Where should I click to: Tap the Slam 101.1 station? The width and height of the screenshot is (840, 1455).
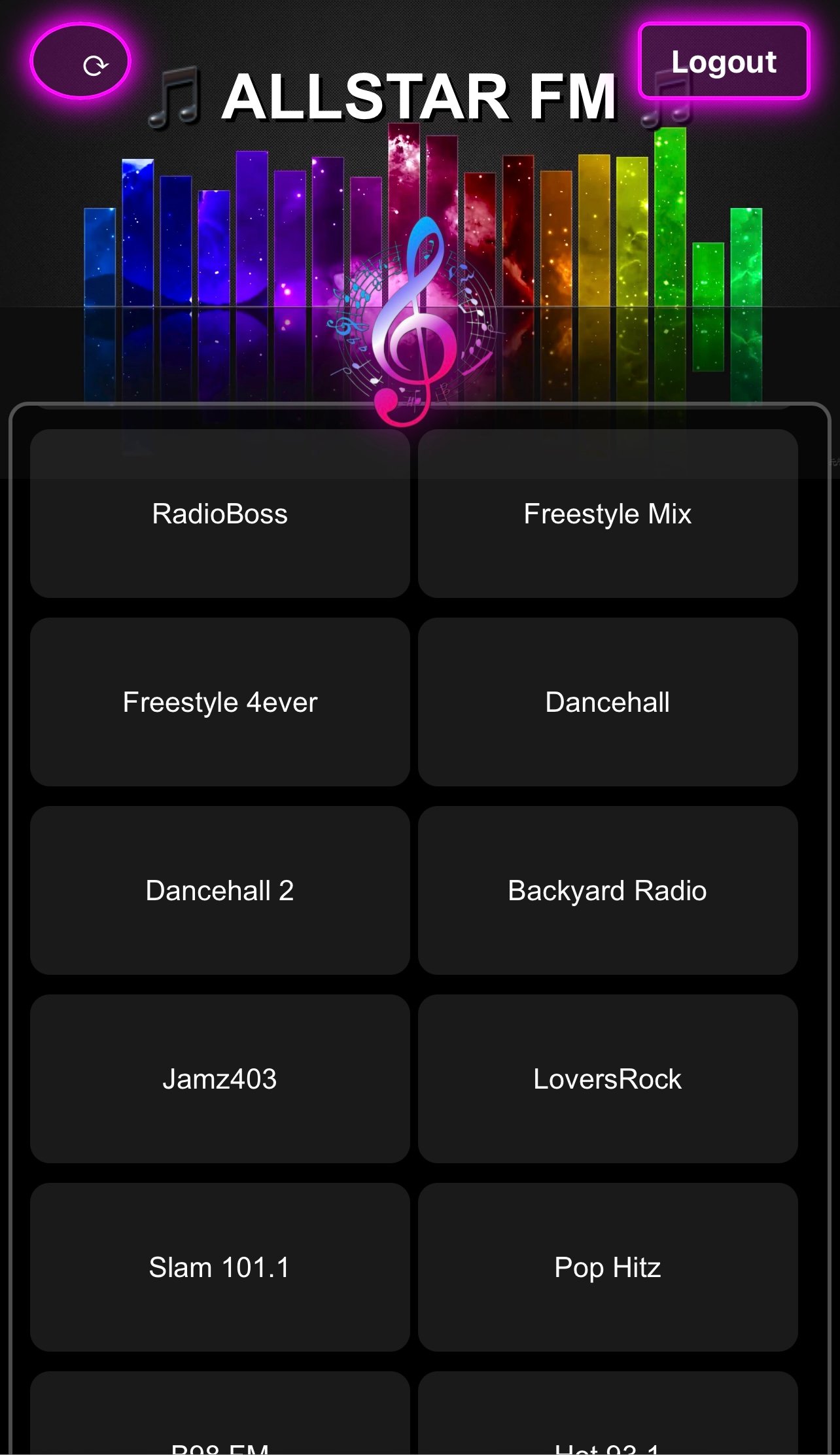(x=220, y=1267)
